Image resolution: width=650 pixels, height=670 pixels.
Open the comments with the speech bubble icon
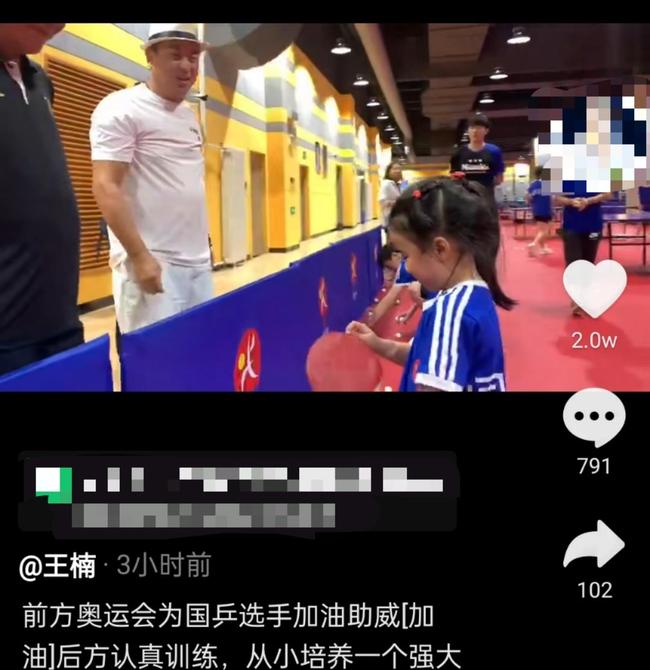click(x=593, y=417)
